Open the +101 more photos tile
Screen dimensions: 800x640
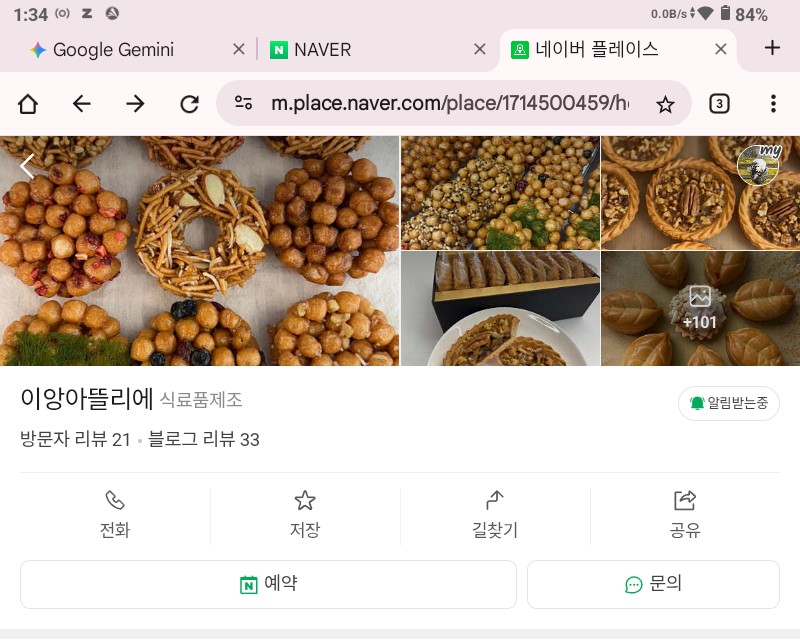click(x=700, y=308)
